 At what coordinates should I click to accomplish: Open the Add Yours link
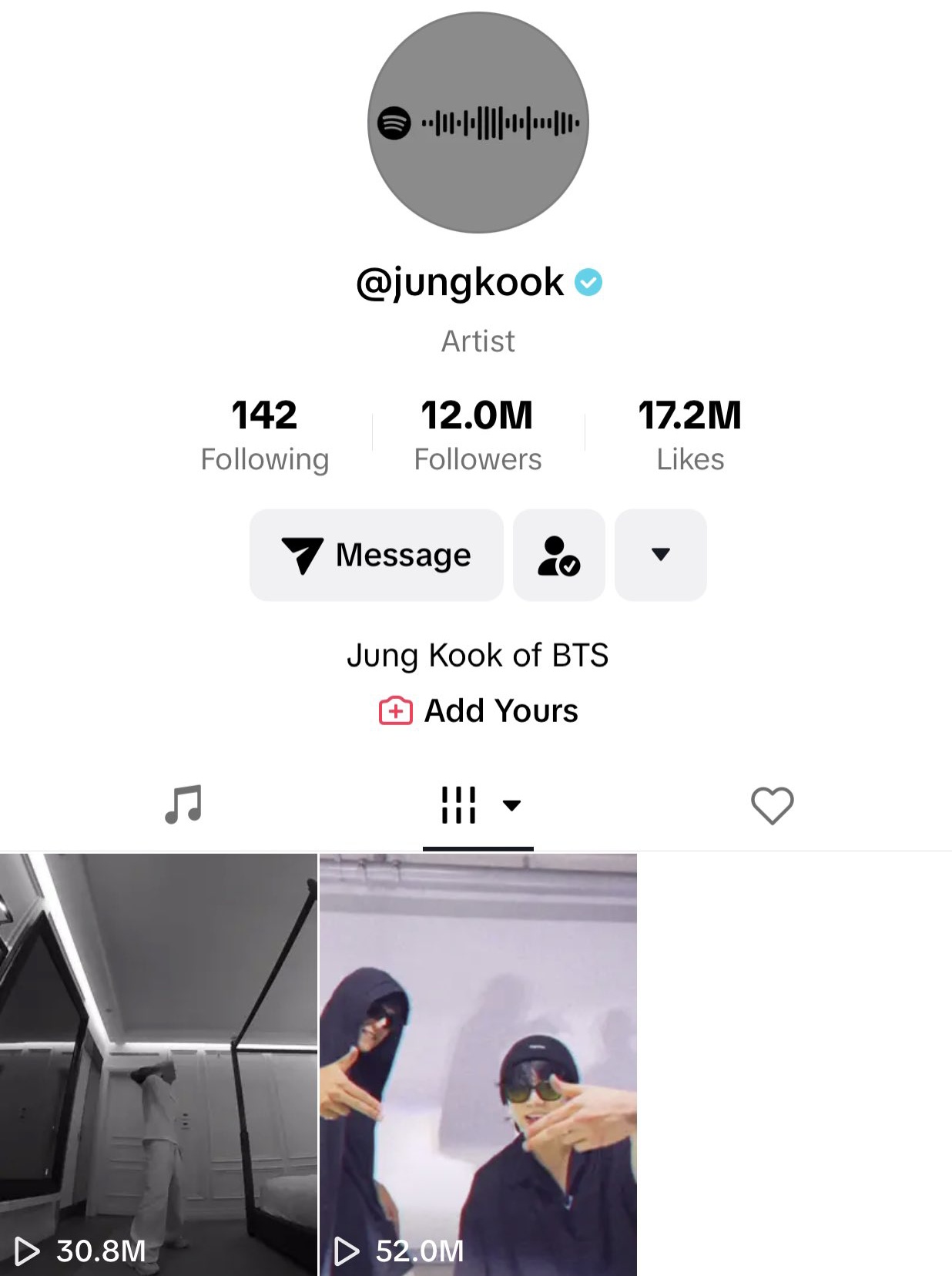coord(478,710)
